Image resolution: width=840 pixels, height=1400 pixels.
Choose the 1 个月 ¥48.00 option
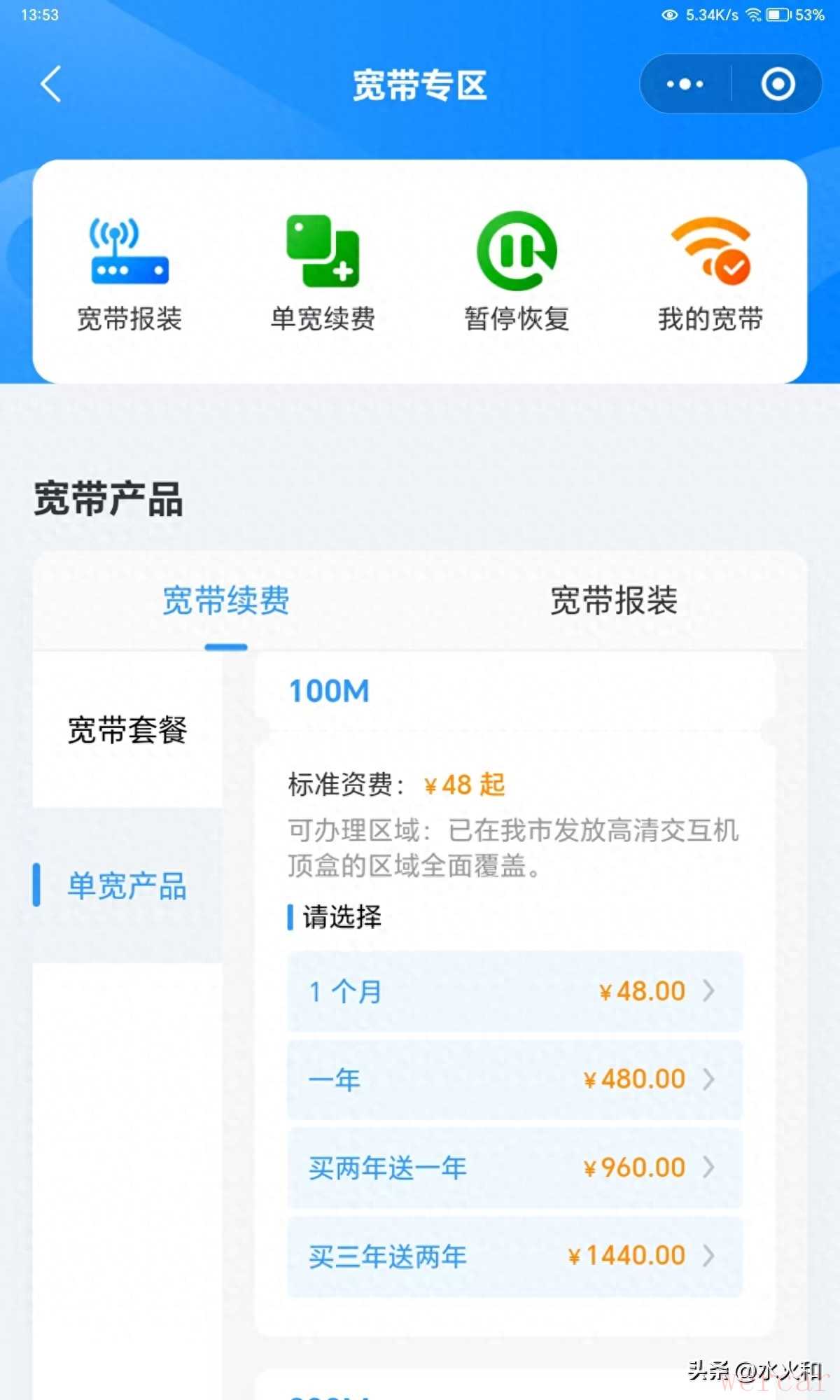[x=514, y=991]
